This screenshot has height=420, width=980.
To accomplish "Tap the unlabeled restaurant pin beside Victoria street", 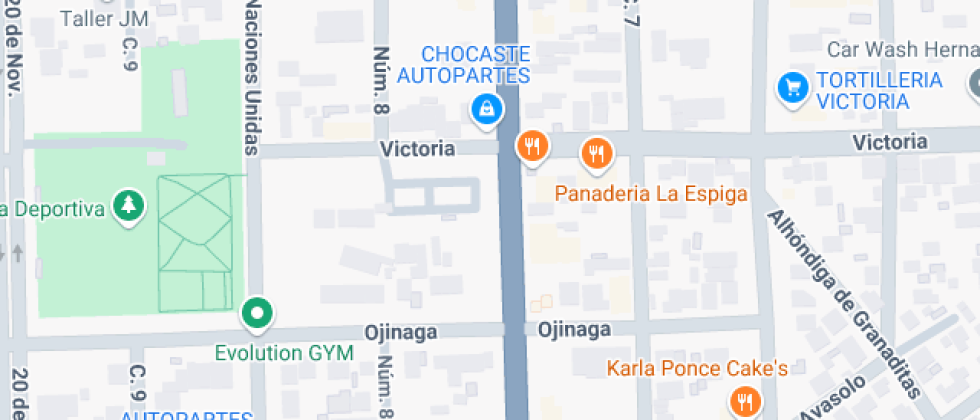I will pos(533,147).
